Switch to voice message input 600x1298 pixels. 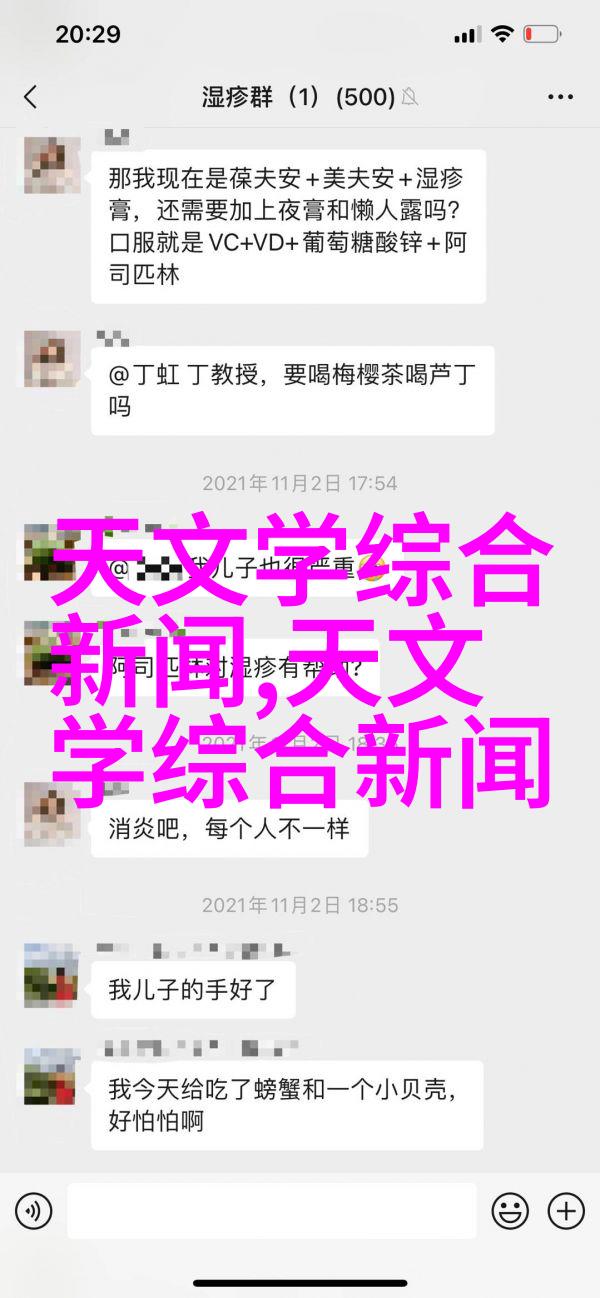click(33, 1211)
